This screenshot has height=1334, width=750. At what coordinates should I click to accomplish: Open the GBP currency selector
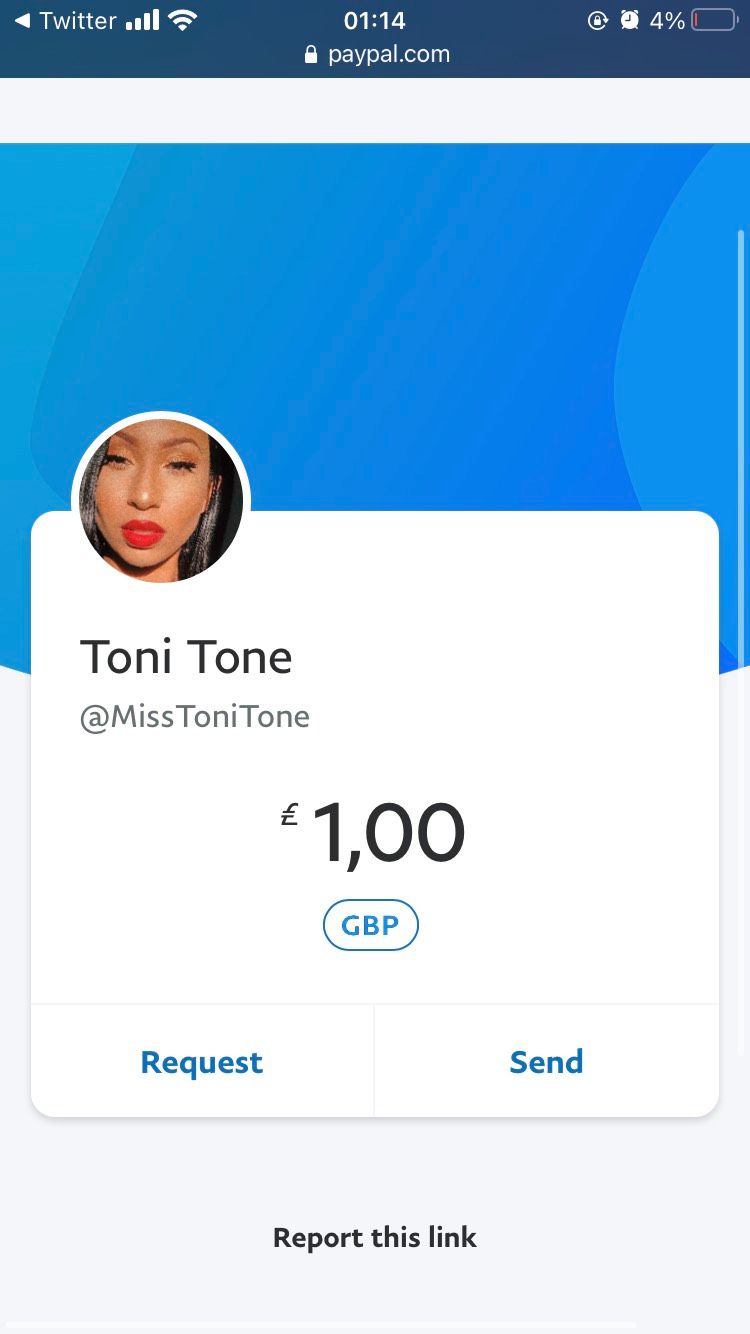coord(370,925)
